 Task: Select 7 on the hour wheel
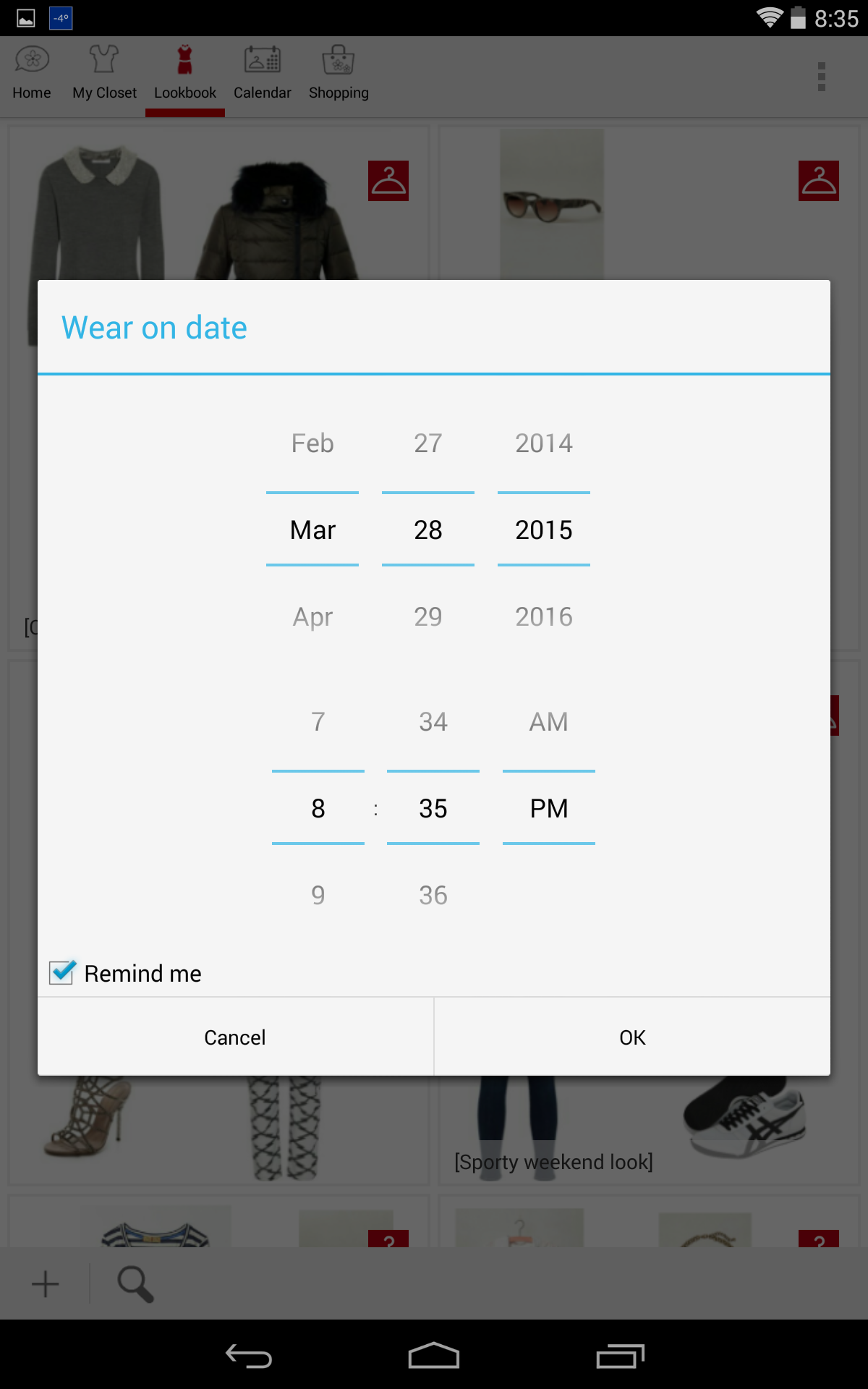pyautogui.click(x=317, y=721)
